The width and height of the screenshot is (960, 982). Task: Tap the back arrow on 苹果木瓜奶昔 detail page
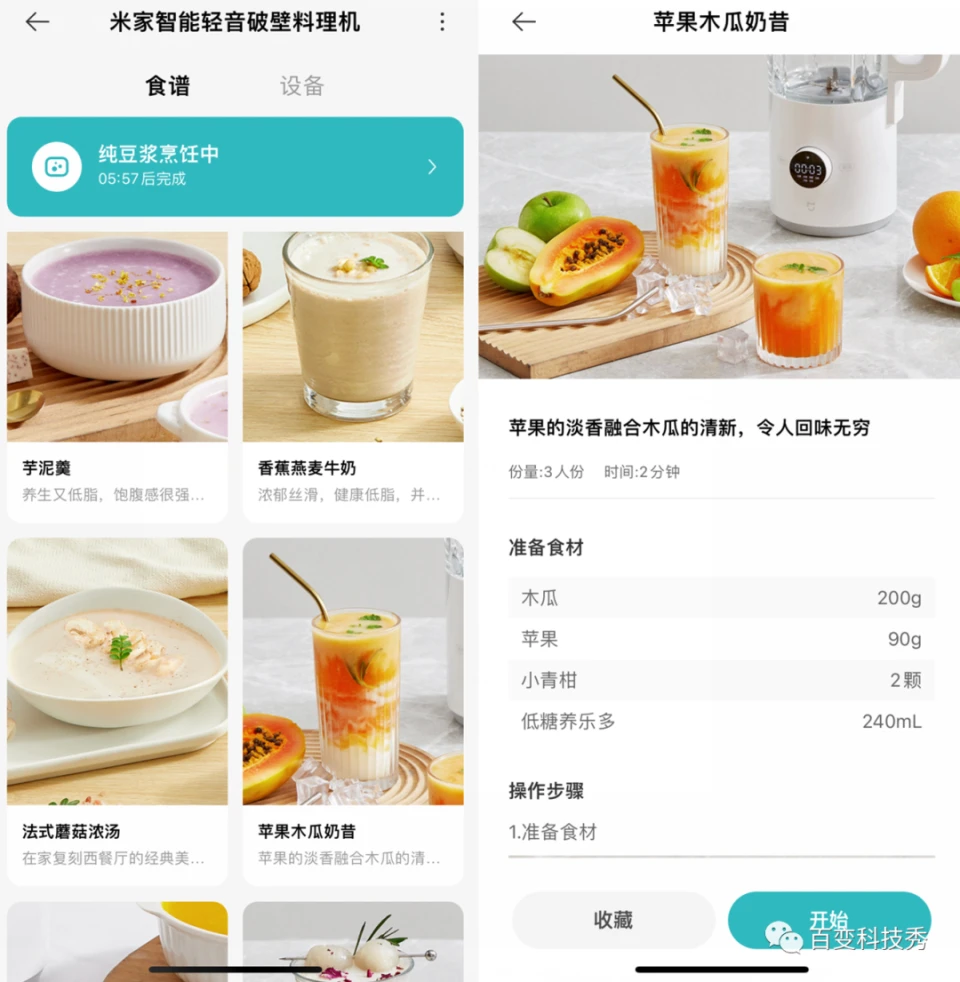coord(523,22)
